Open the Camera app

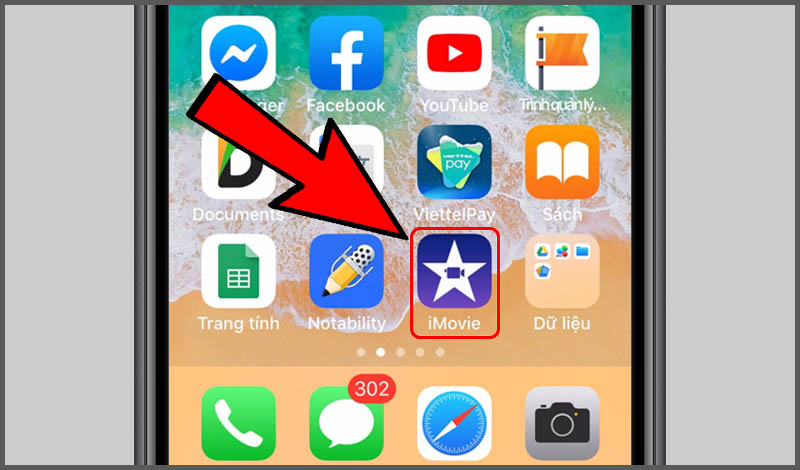(562, 425)
